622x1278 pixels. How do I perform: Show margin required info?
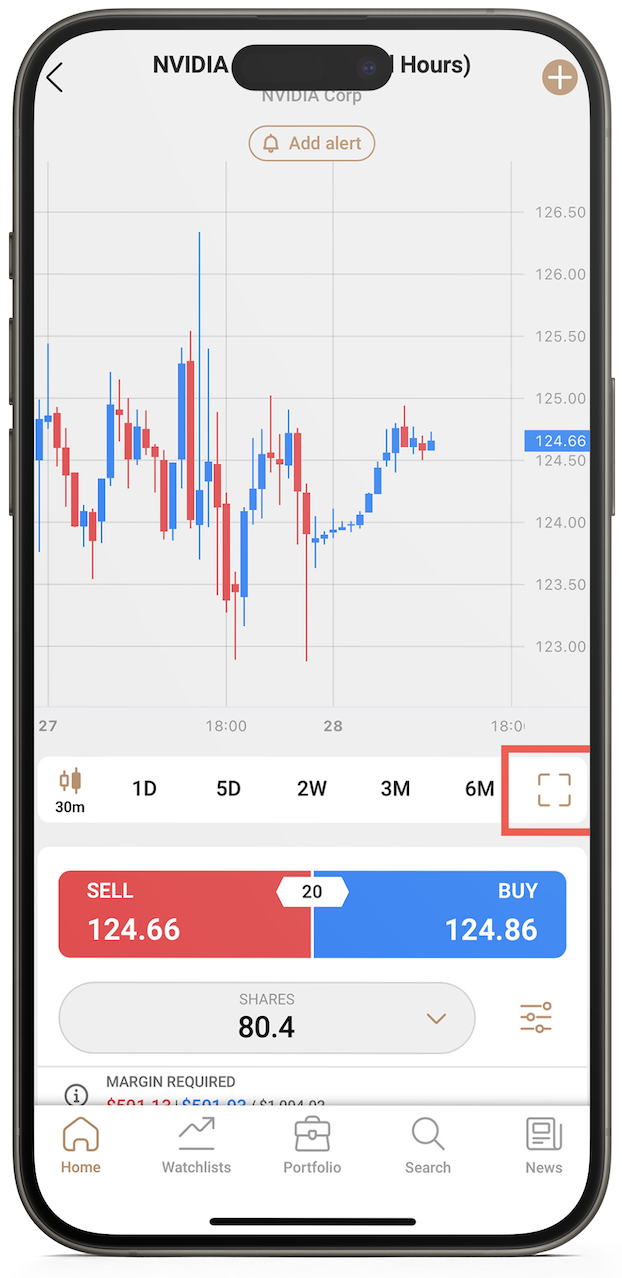75,1094
